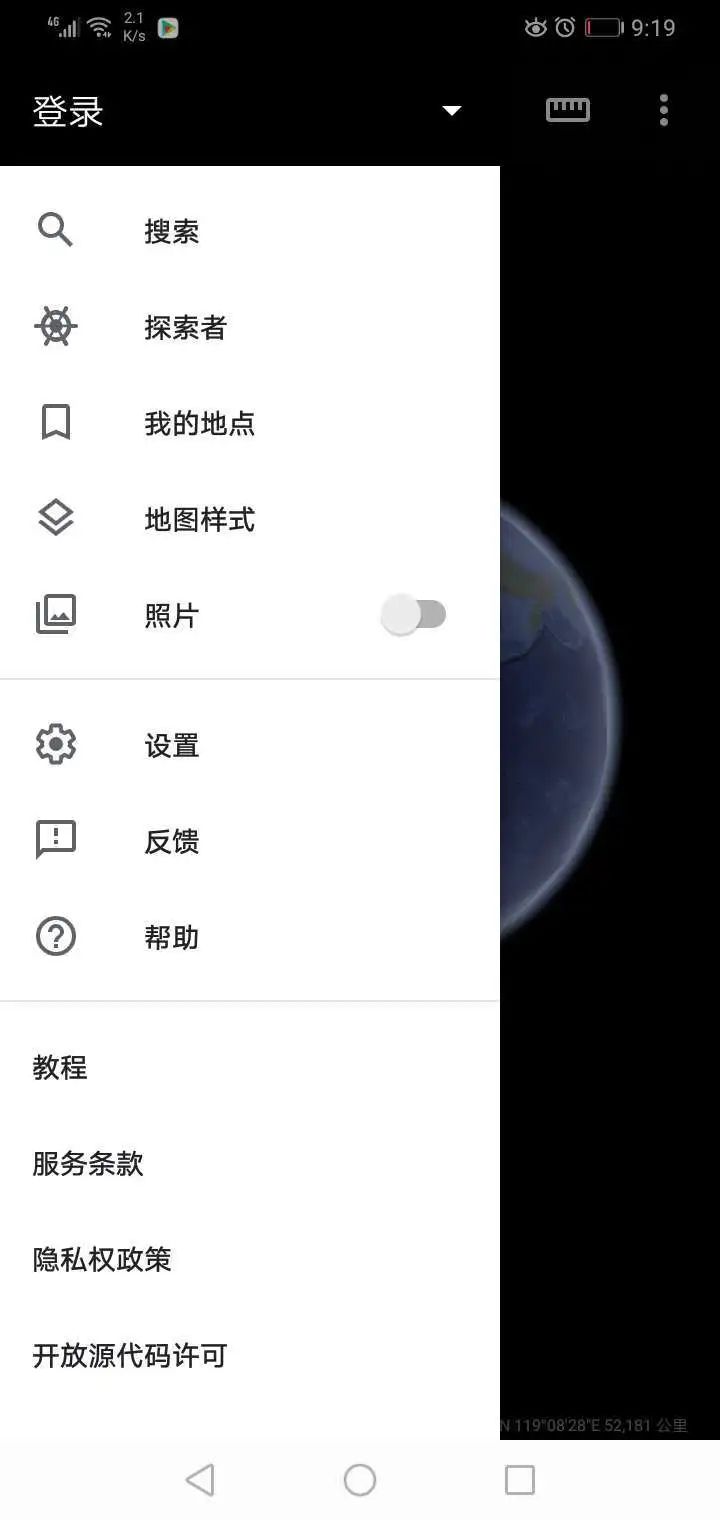This screenshot has width=720, height=1520.
Task: Open the 搜索 search option
Action: pos(171,232)
